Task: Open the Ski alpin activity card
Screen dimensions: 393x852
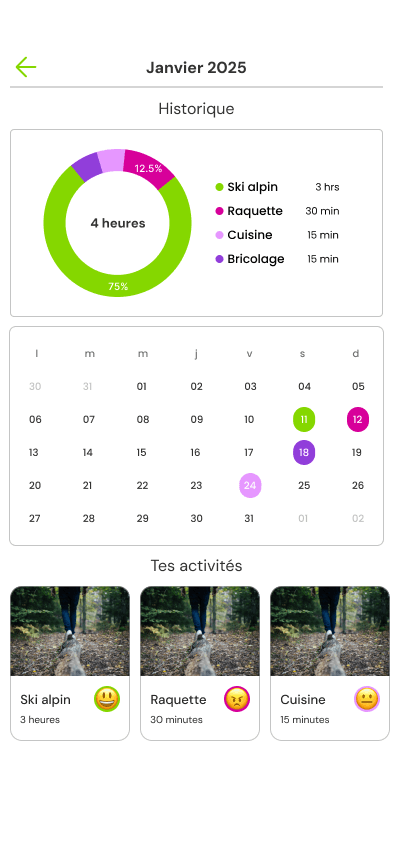Action: 70,663
